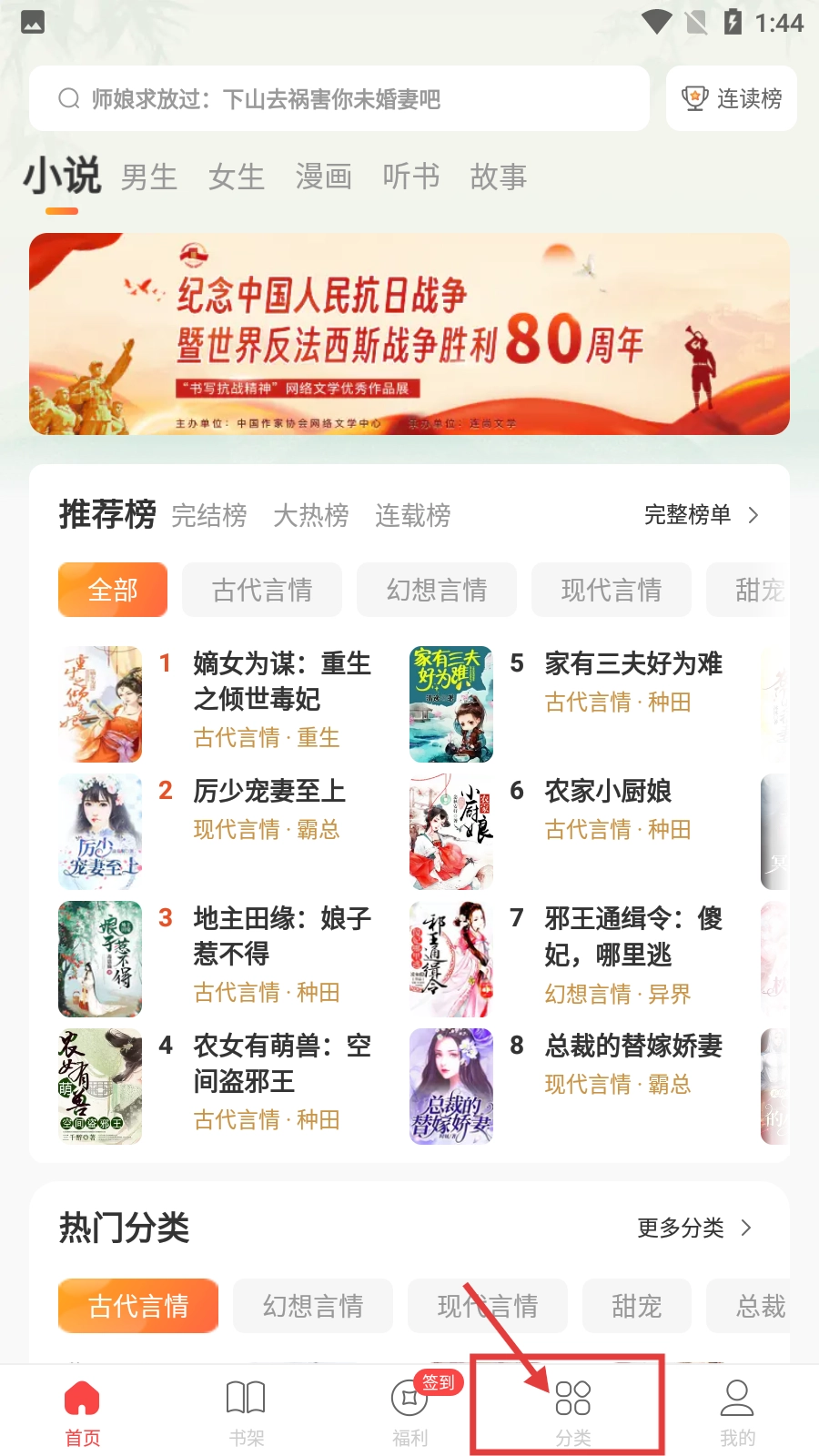Viewport: 819px width, 1456px height.
Task: Open the 我的 profile tab
Action: tap(737, 1411)
